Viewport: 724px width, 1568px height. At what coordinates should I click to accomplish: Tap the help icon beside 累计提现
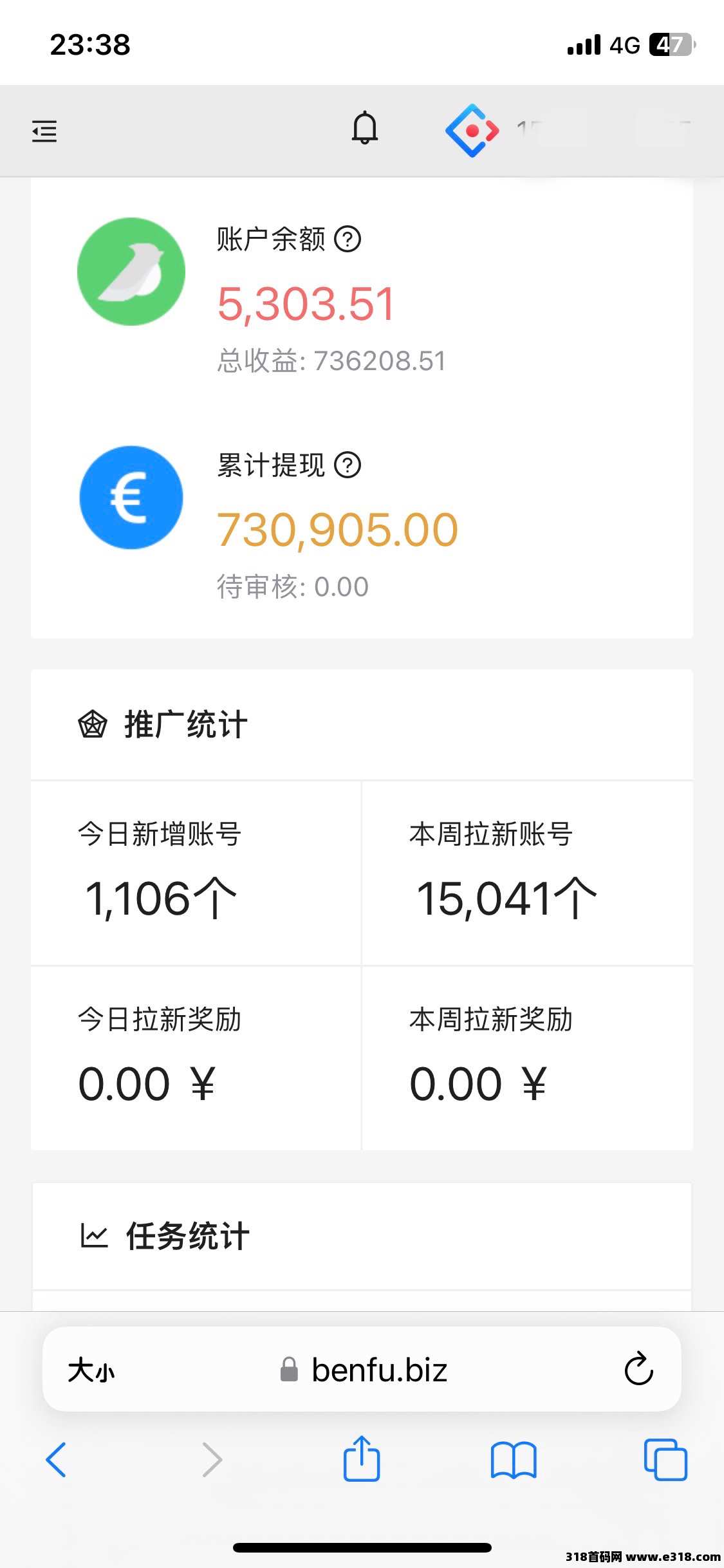coord(348,465)
